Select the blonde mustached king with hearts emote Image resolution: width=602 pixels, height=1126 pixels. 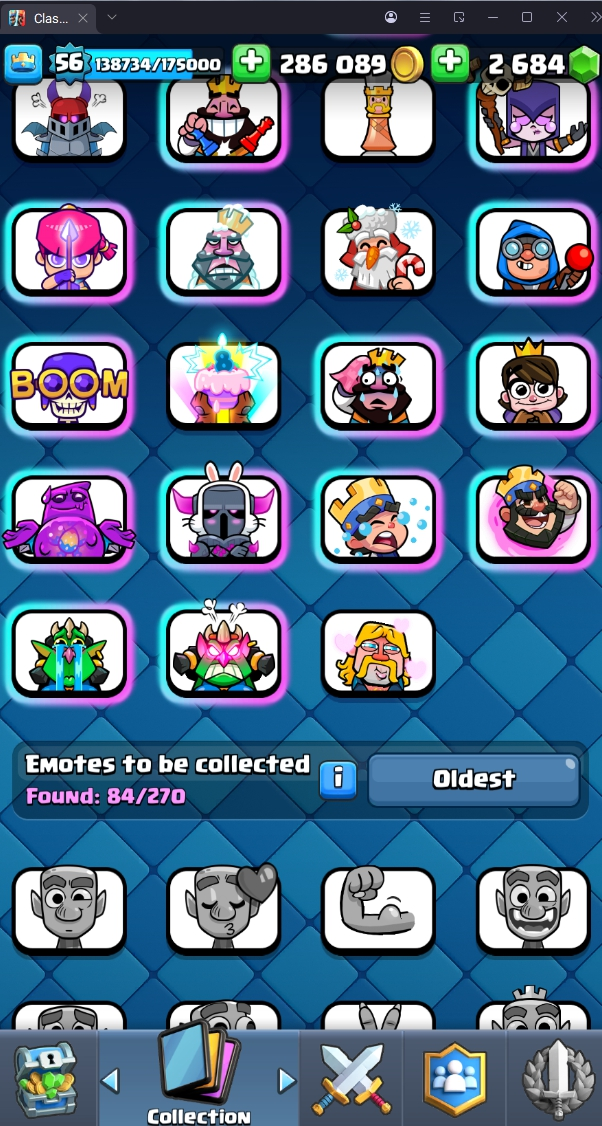point(378,653)
